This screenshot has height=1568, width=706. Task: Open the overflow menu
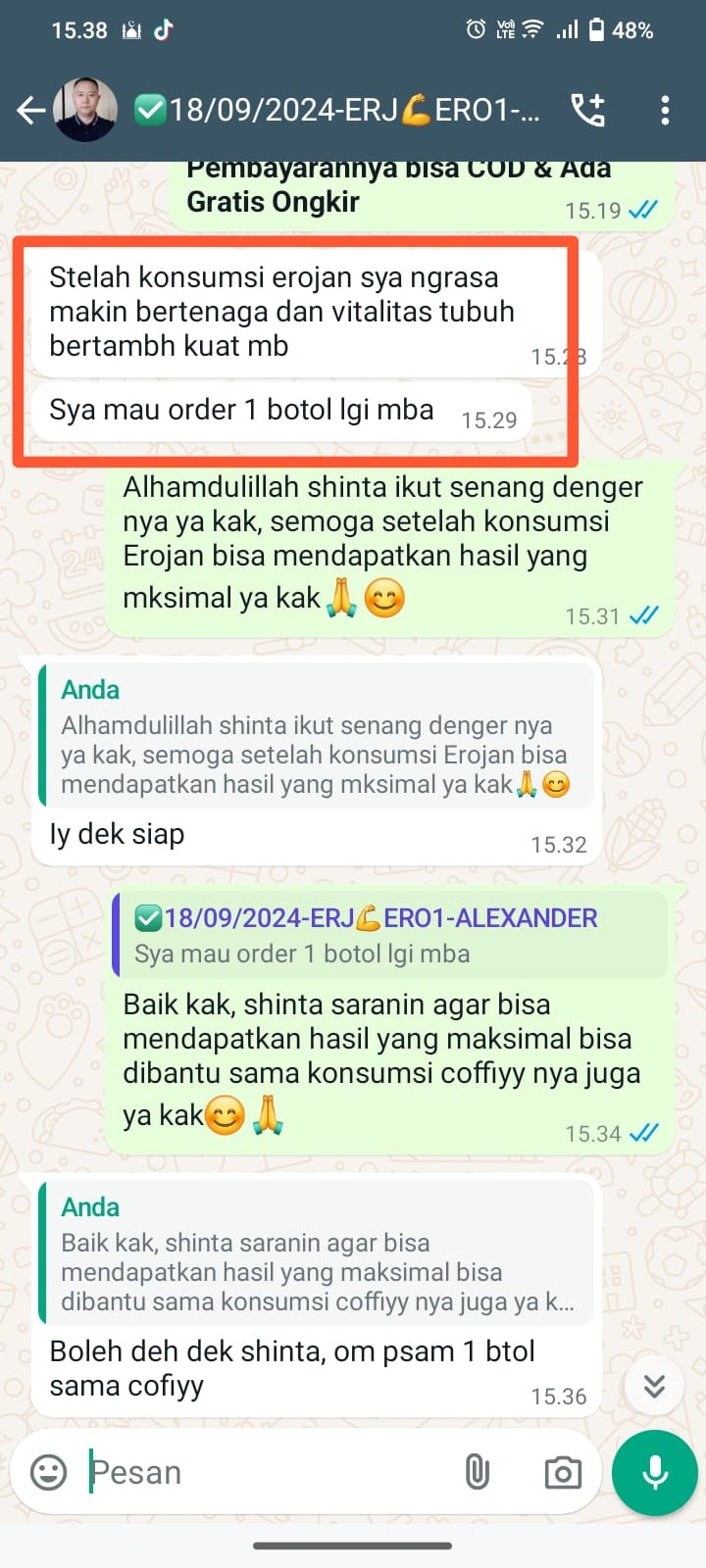[x=665, y=111]
